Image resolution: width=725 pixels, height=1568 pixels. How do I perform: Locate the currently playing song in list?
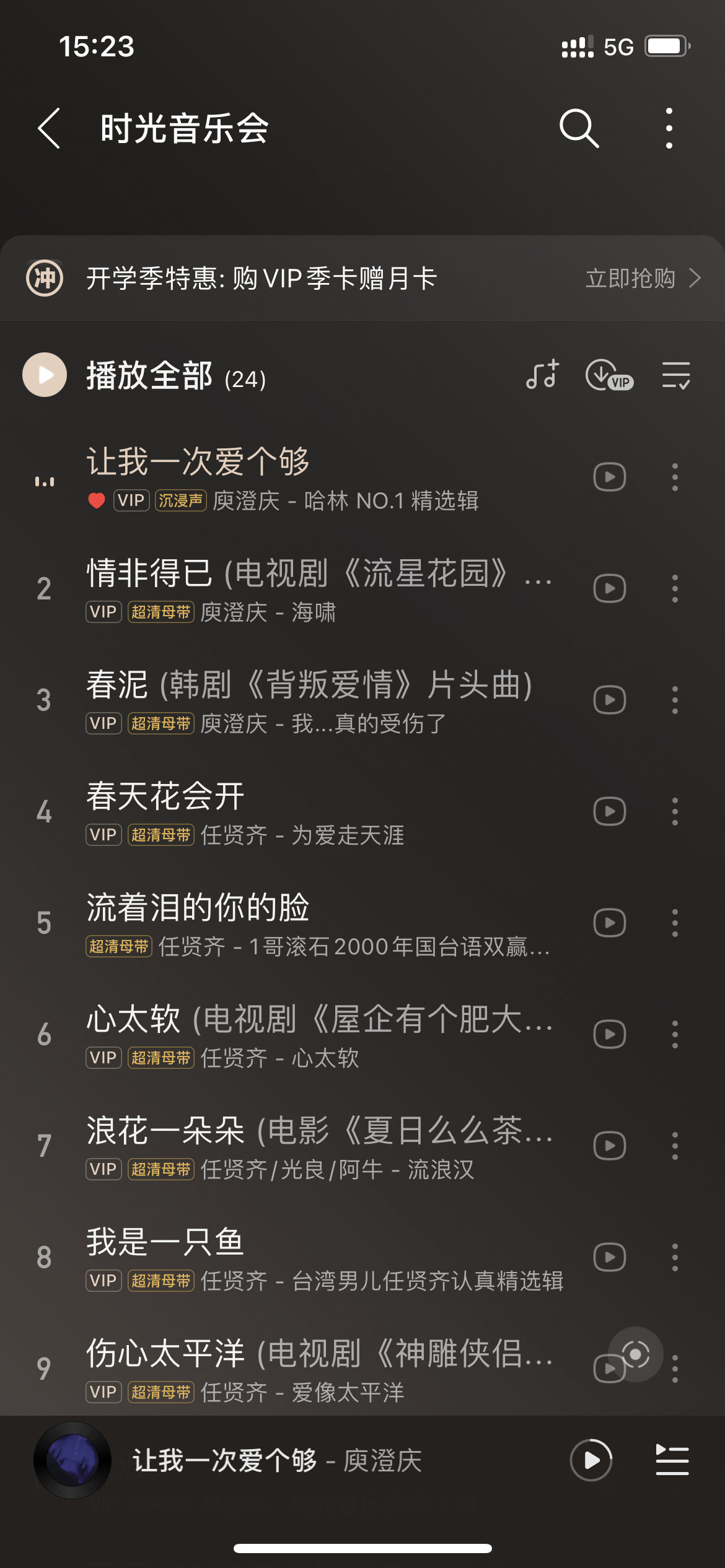tap(635, 1354)
